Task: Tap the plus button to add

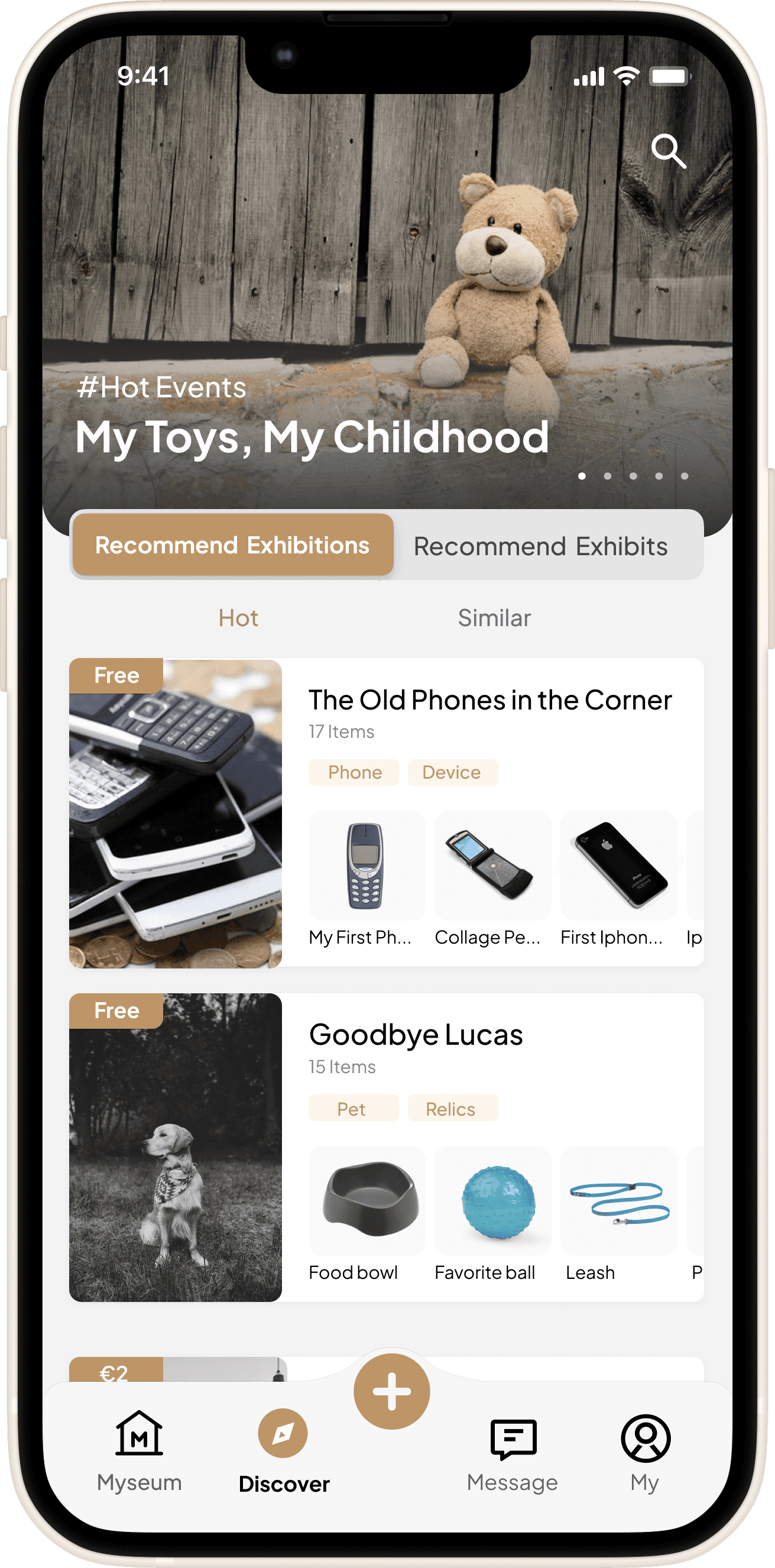Action: tap(391, 1391)
